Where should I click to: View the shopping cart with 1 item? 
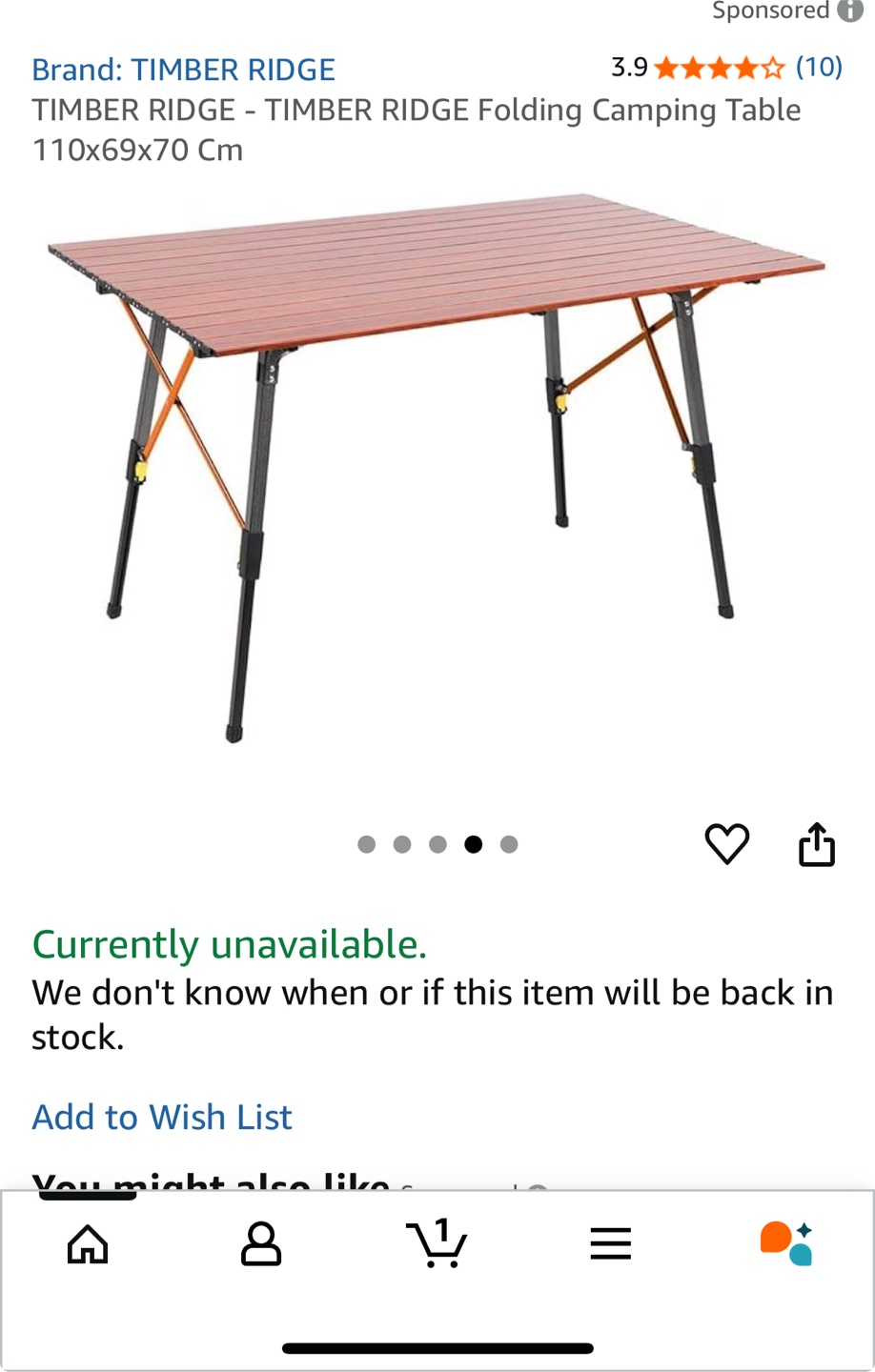tap(437, 1242)
